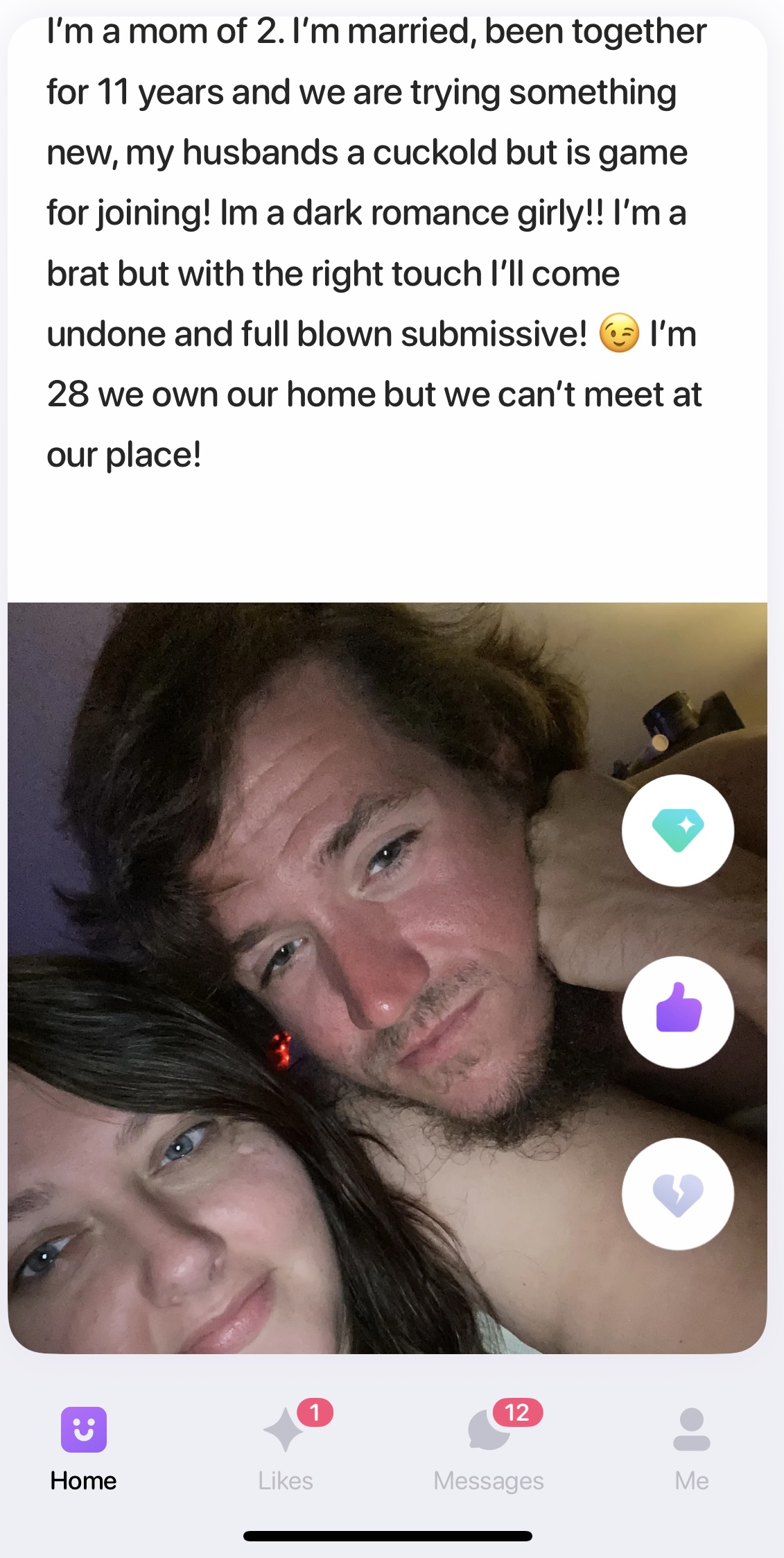Pass on profile with broken heart
Image resolution: width=784 pixels, height=1558 pixels.
coord(677,1194)
